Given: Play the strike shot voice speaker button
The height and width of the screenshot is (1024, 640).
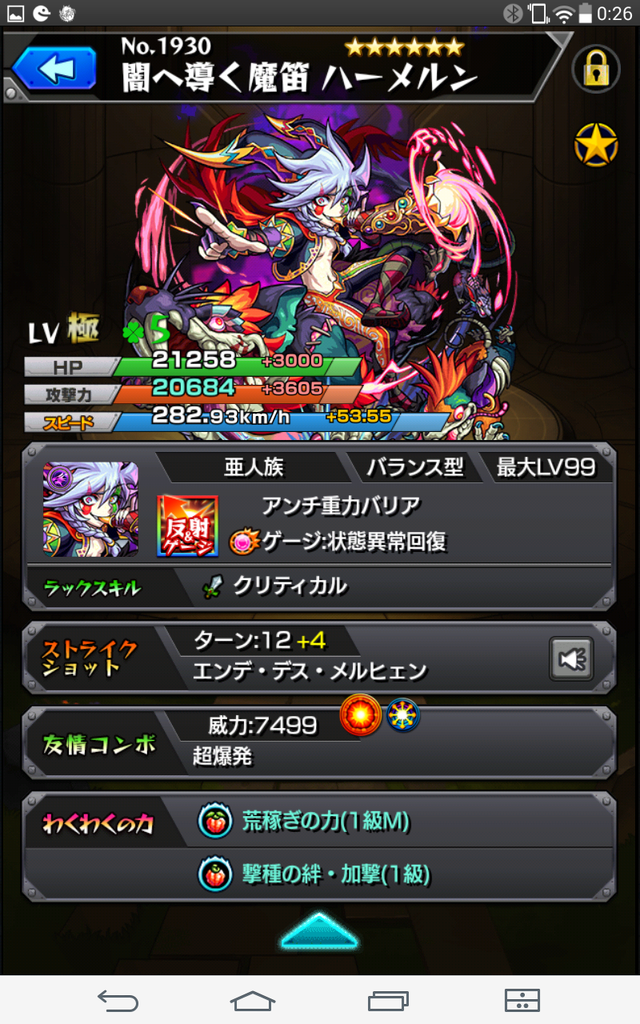Looking at the screenshot, I should tap(571, 659).
